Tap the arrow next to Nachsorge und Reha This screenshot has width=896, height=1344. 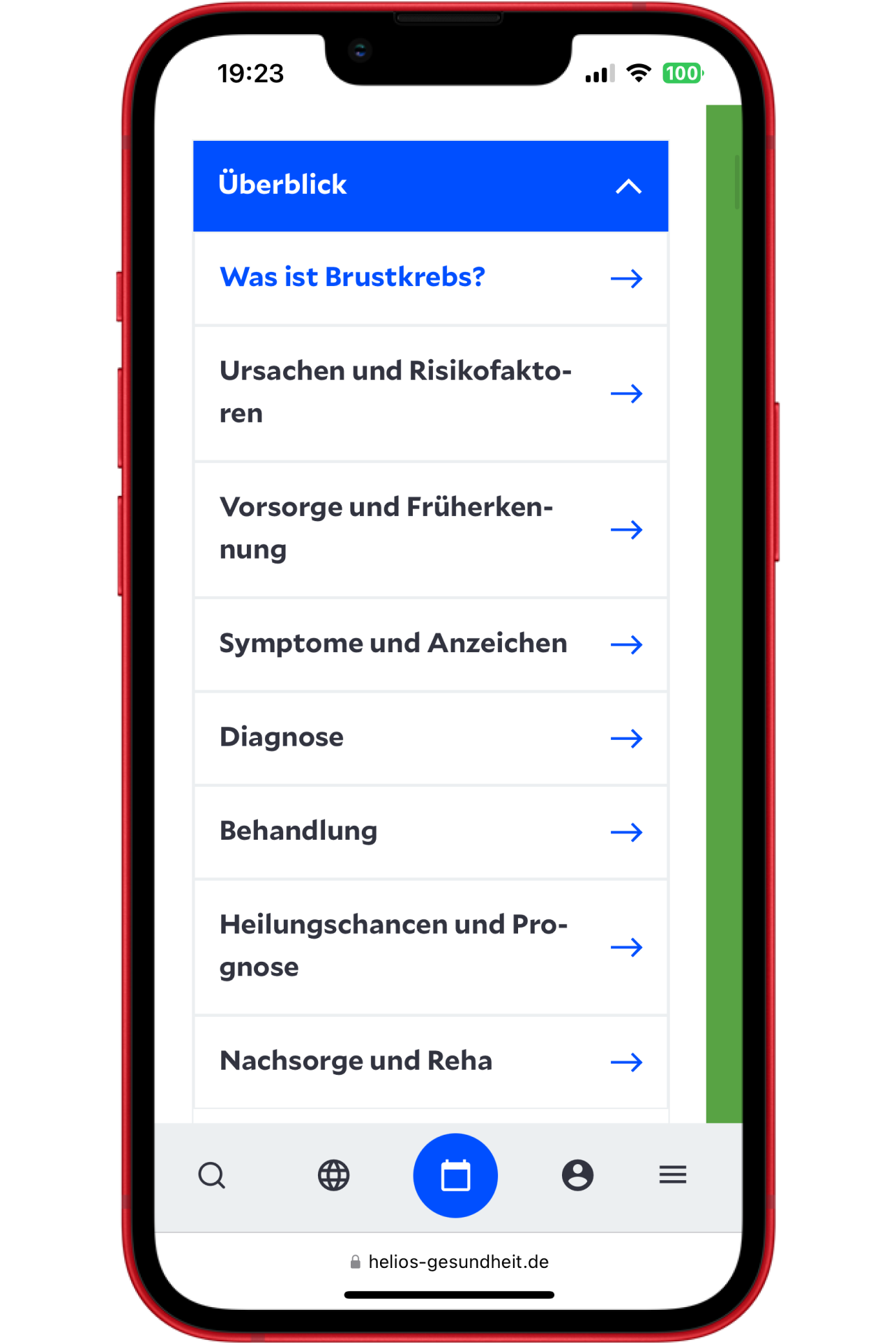pyautogui.click(x=627, y=1062)
